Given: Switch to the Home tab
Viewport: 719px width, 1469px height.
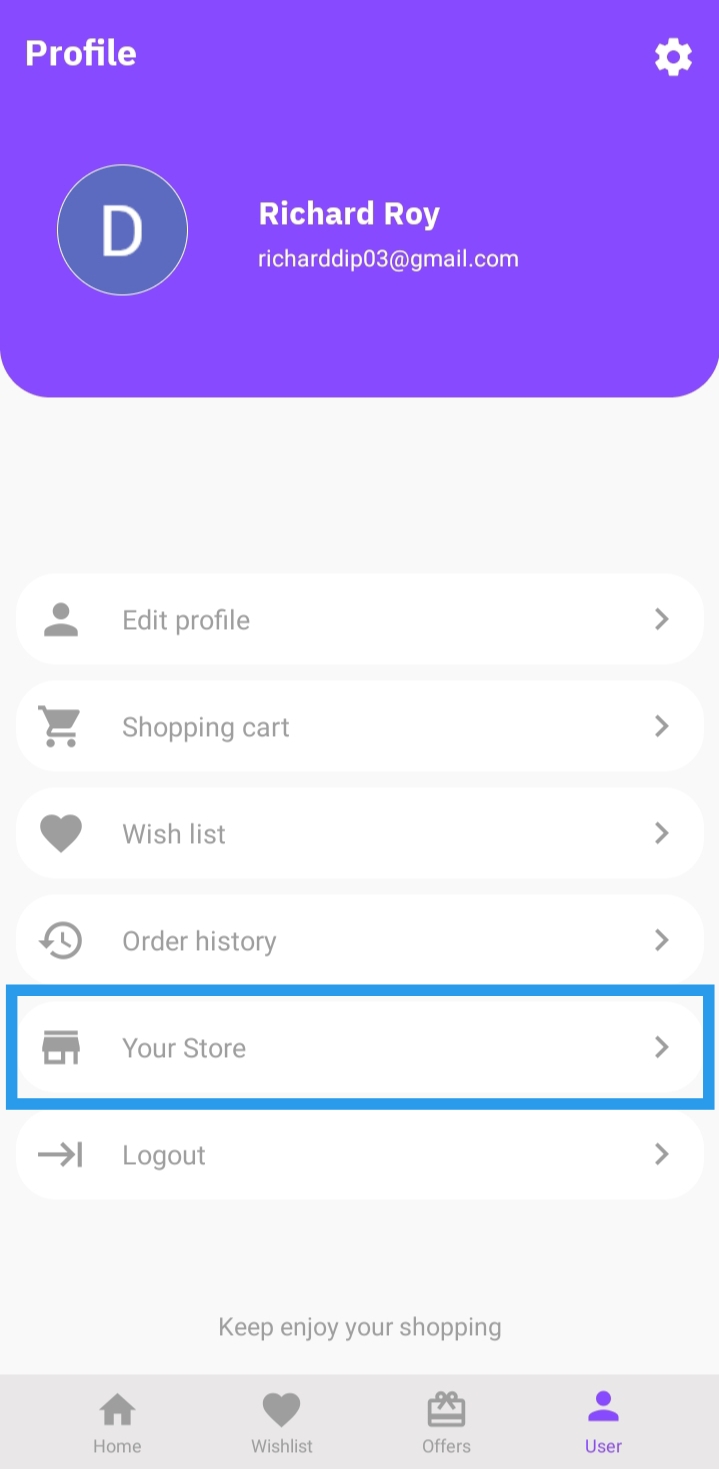Looking at the screenshot, I should pos(117,1423).
